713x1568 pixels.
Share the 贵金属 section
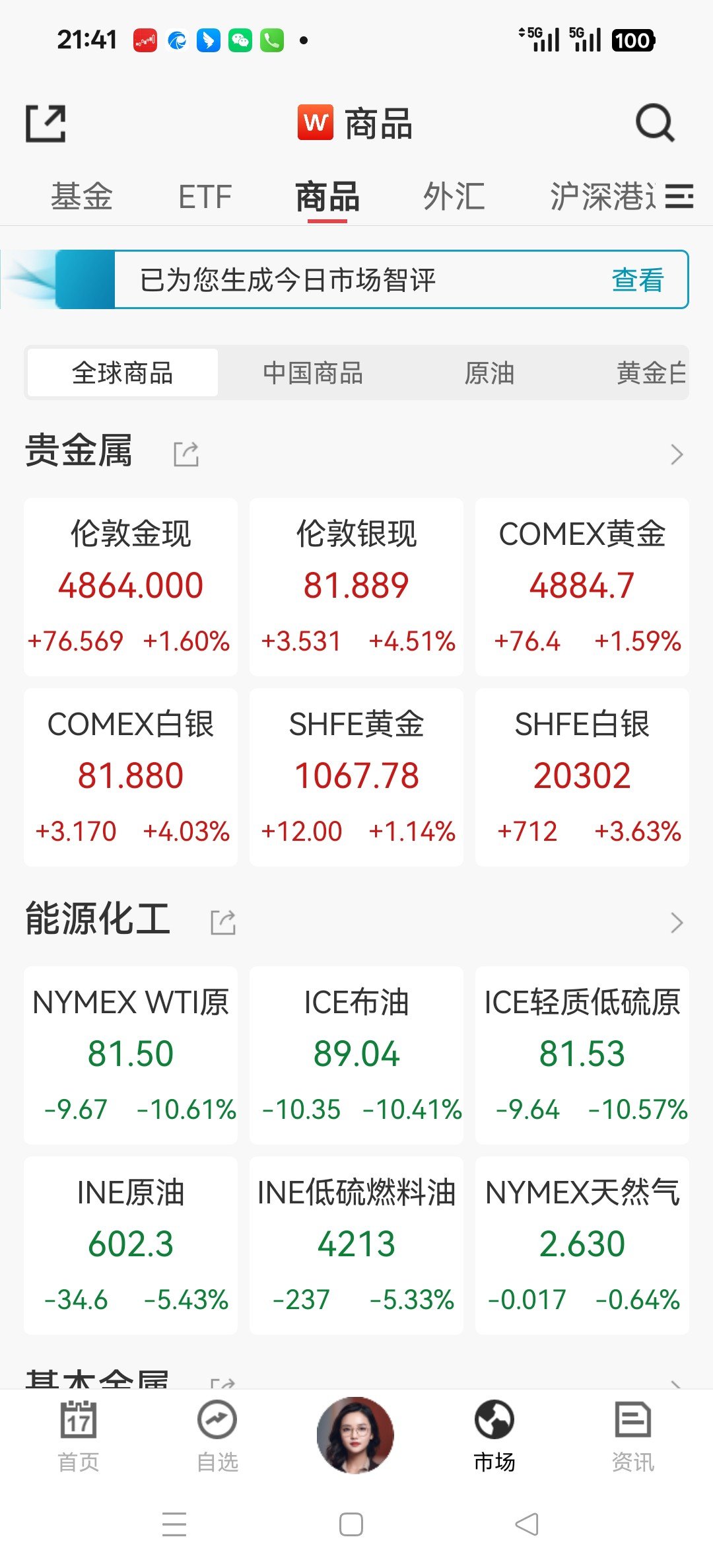[x=186, y=454]
